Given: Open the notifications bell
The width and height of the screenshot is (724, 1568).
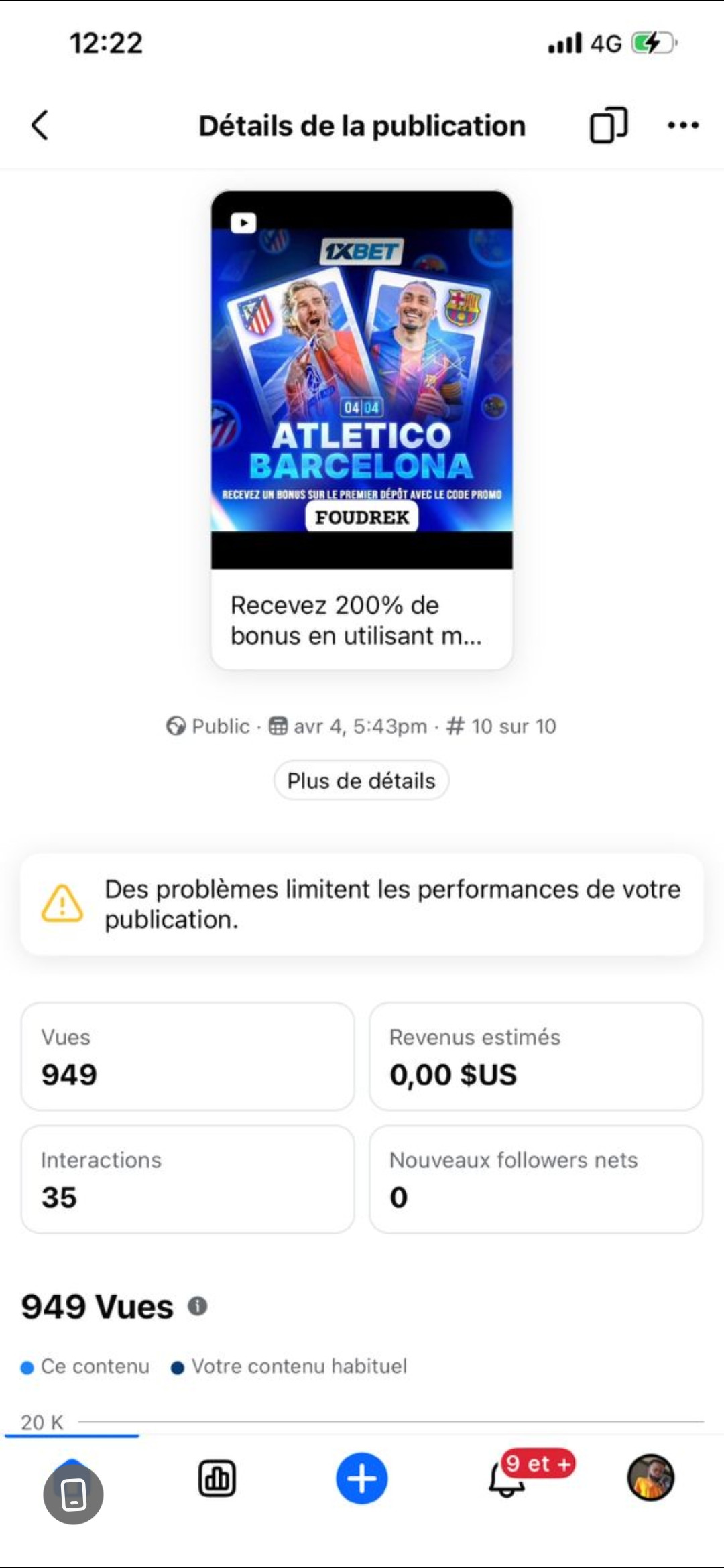Looking at the screenshot, I should click(507, 1480).
